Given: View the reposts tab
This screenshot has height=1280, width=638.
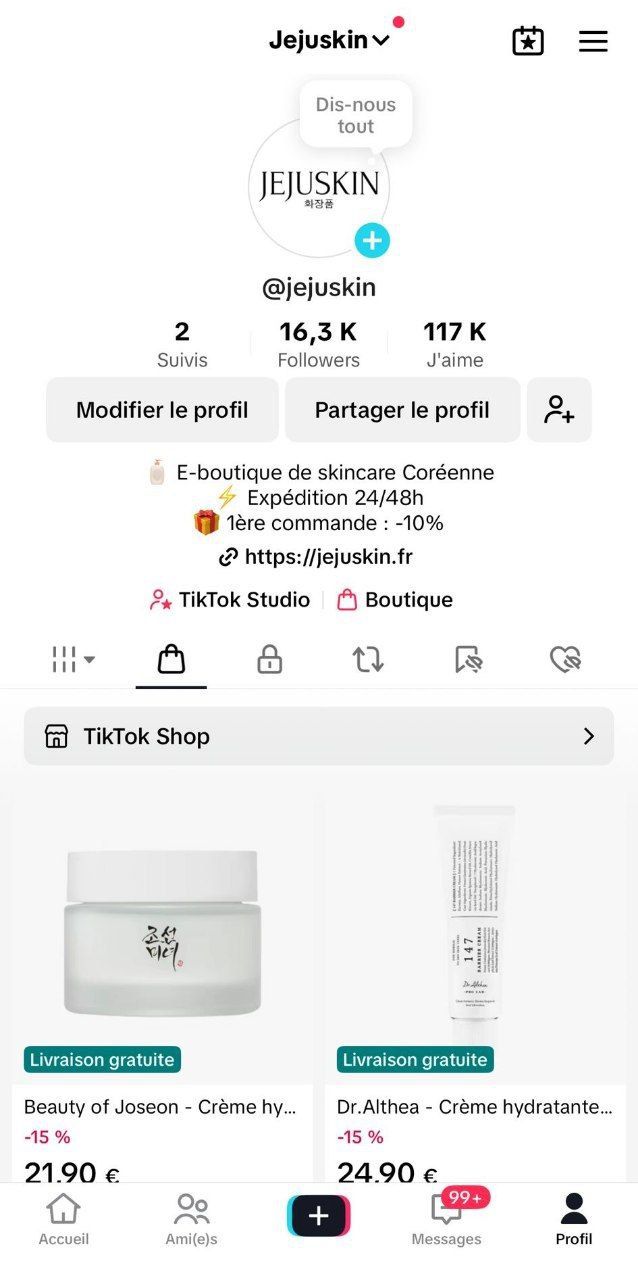Looking at the screenshot, I should pyautogui.click(x=368, y=659).
